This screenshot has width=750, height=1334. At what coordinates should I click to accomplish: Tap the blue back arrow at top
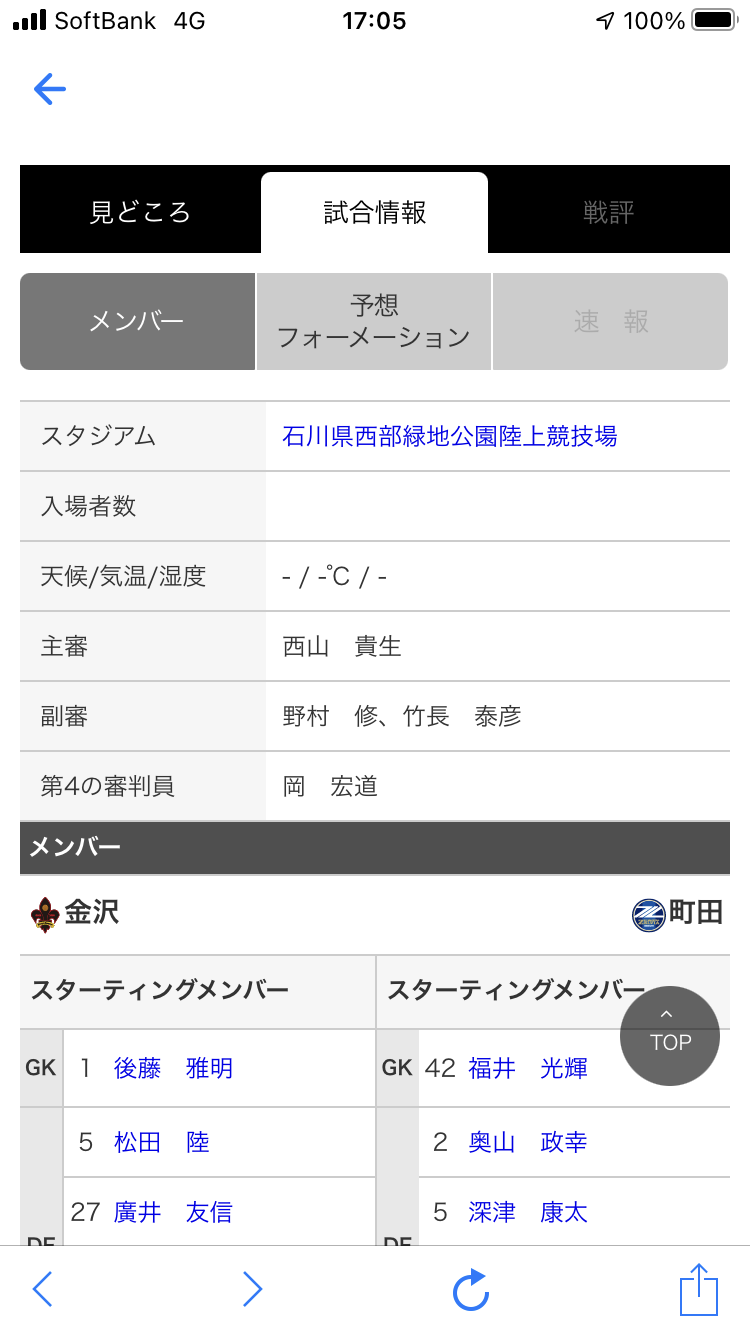tap(49, 89)
